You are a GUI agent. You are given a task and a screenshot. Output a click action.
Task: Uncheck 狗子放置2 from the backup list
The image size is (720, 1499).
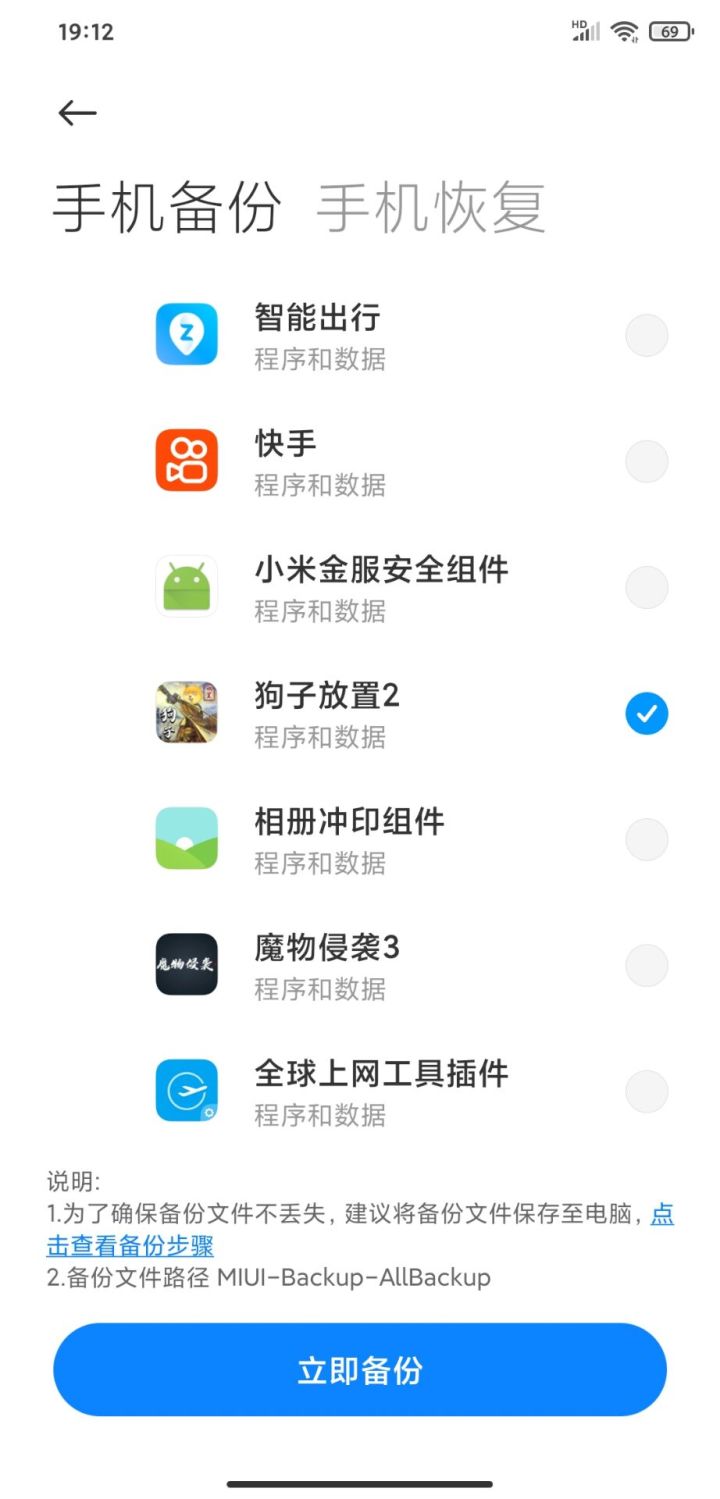pos(646,714)
